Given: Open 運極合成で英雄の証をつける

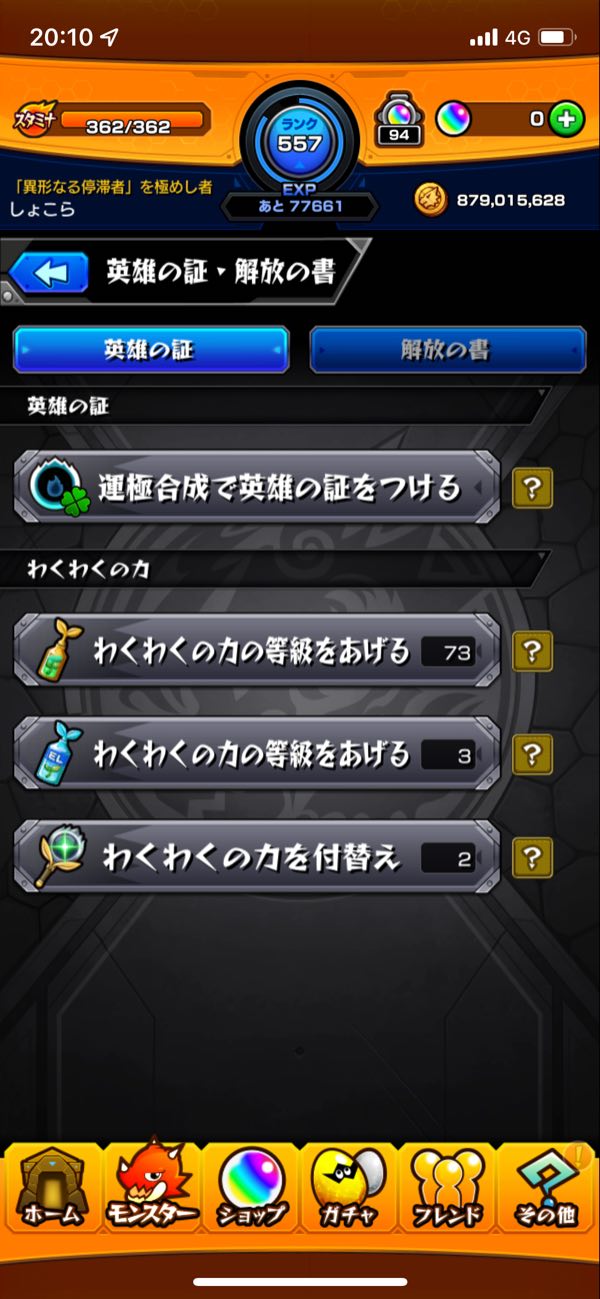Looking at the screenshot, I should point(257,487).
